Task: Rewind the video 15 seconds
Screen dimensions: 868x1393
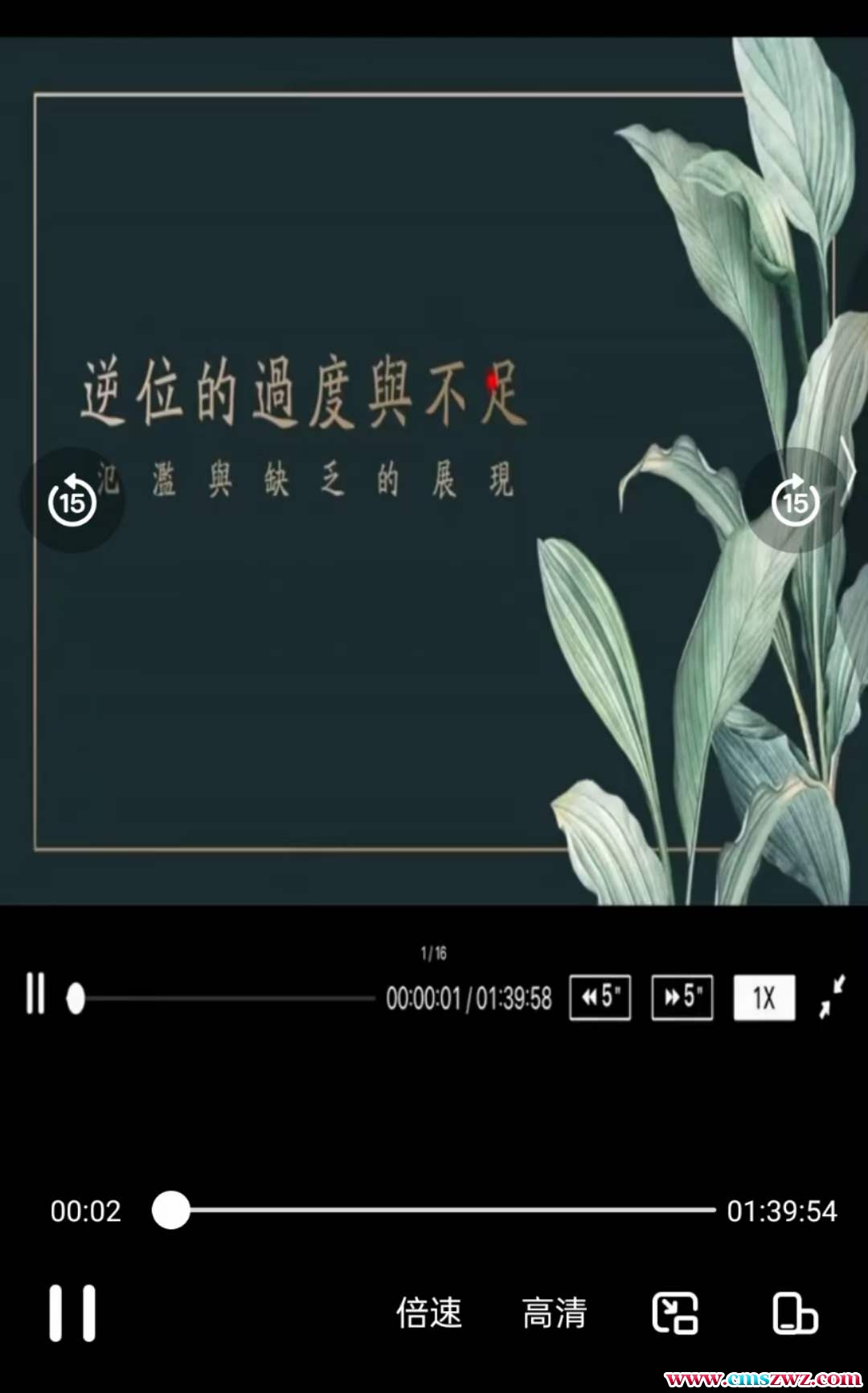Action: point(72,502)
